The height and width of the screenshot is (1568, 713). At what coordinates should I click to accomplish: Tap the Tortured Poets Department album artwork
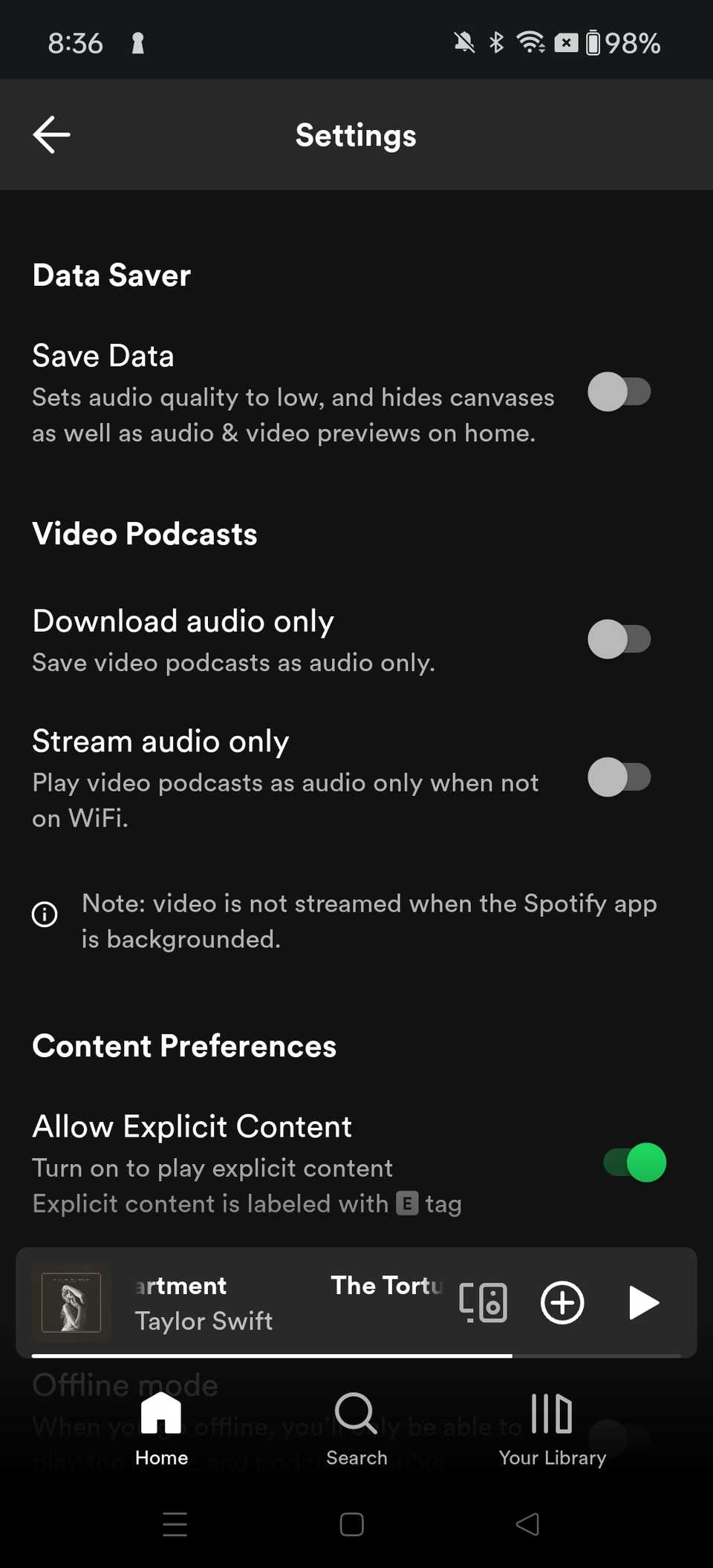pyautogui.click(x=71, y=1302)
